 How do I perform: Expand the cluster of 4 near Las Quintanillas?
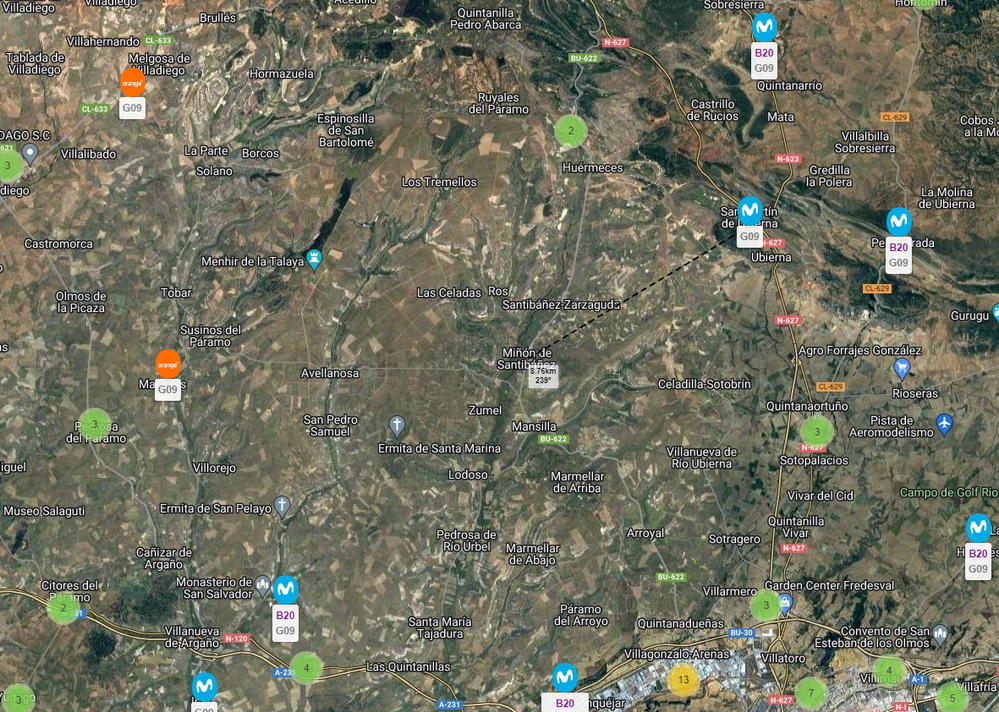(306, 667)
